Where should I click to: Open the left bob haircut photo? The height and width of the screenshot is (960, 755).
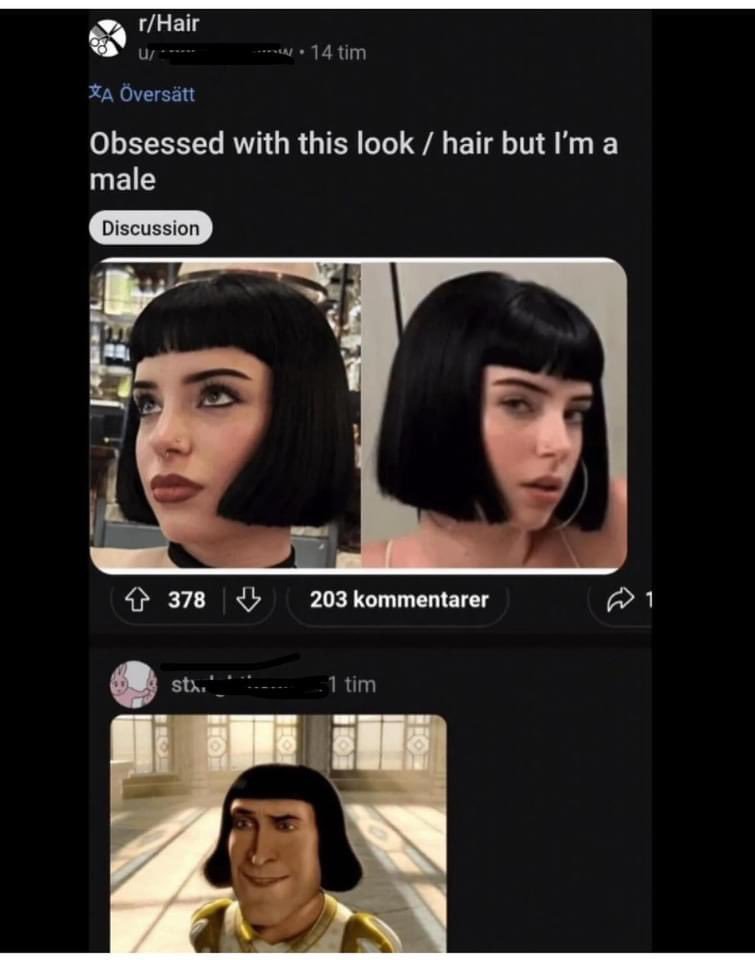[x=225, y=415]
